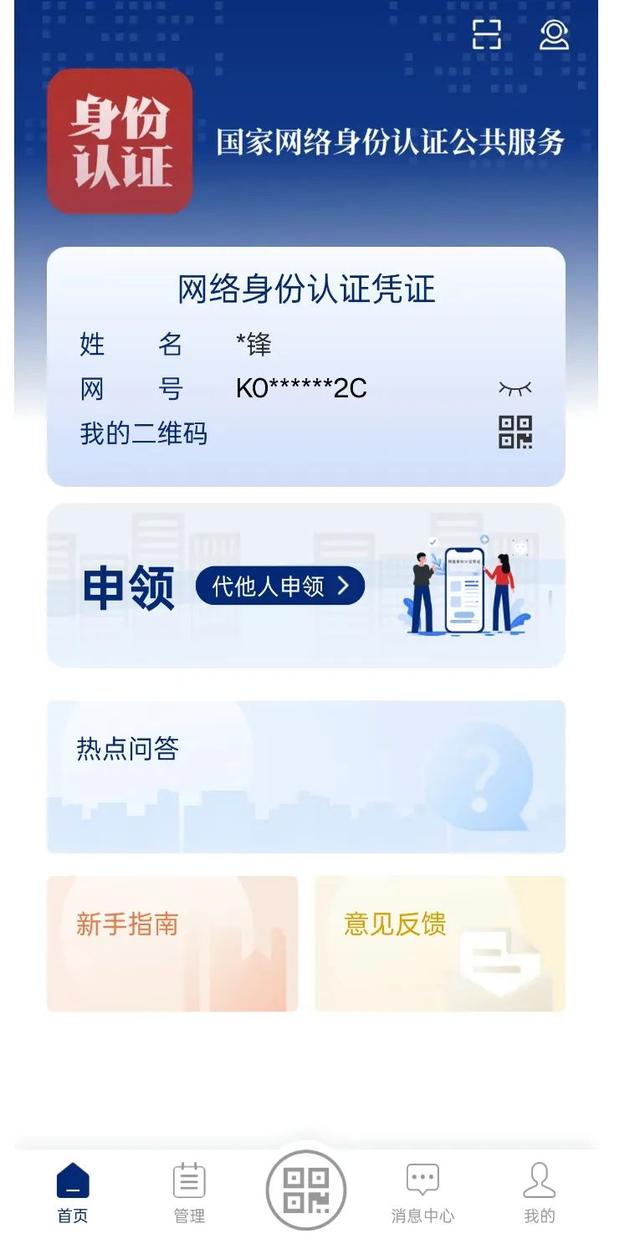Open the 热点问答 FAQ card
Viewport: 640px width, 1244px height.
(x=305, y=776)
